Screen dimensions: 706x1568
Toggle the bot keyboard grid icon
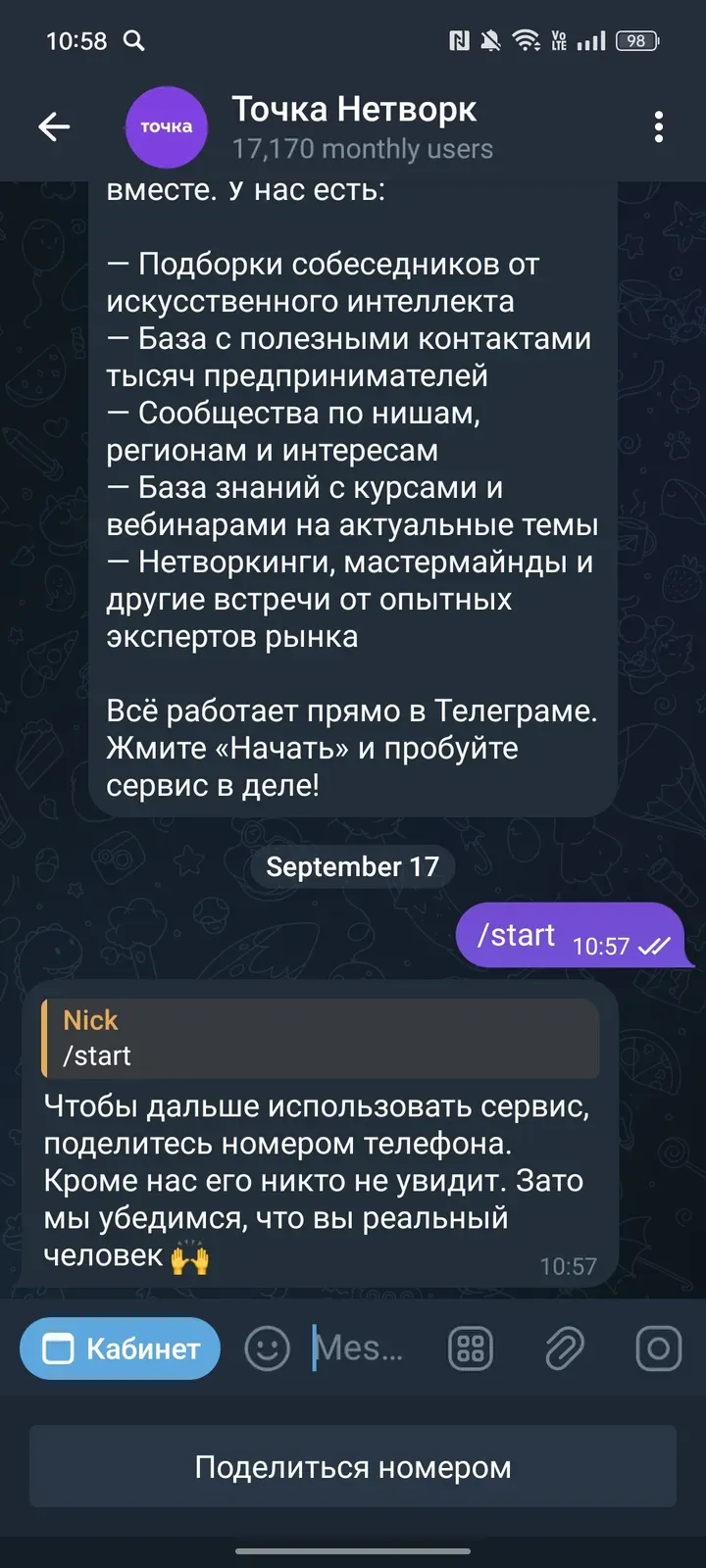[x=471, y=1349]
